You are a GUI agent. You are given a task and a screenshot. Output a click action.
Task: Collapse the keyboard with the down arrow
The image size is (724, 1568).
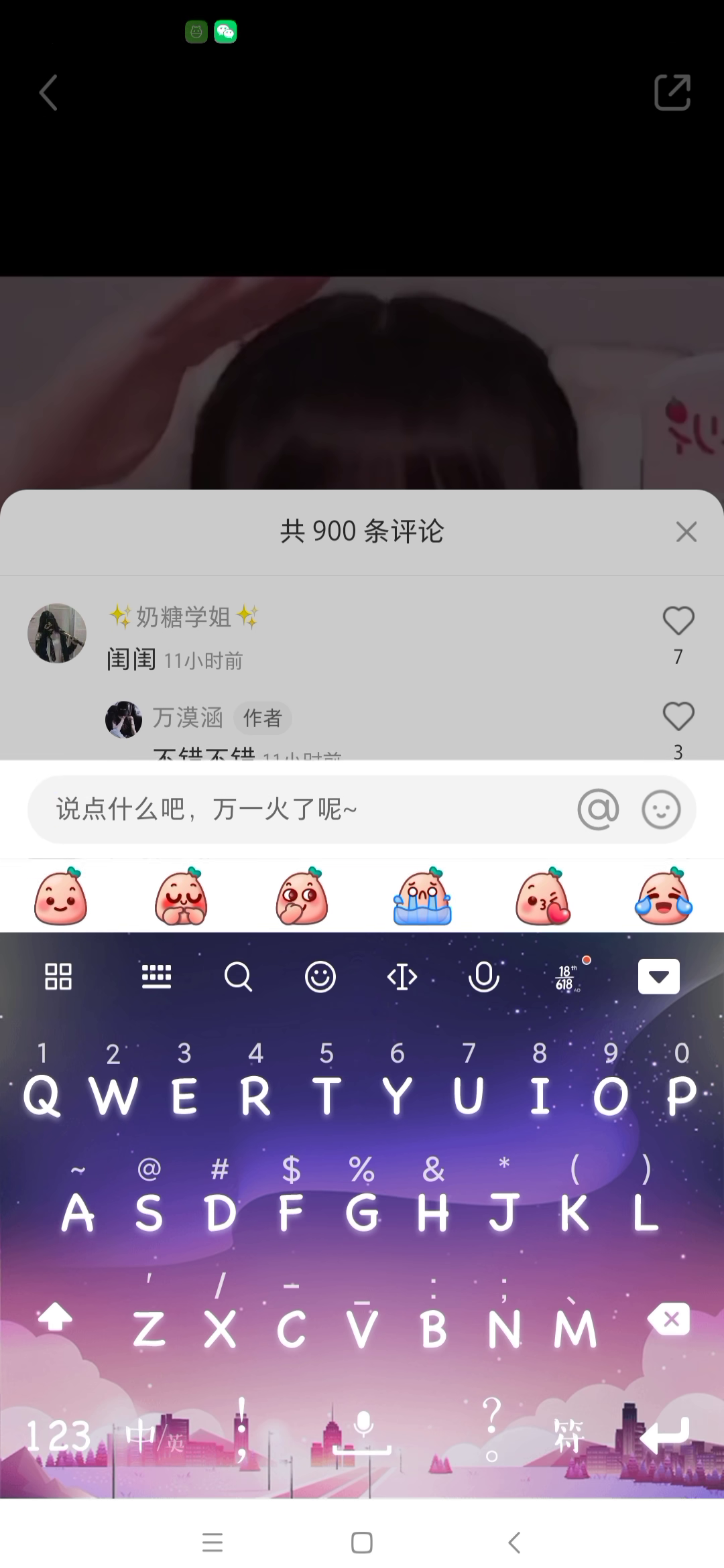pyautogui.click(x=658, y=977)
